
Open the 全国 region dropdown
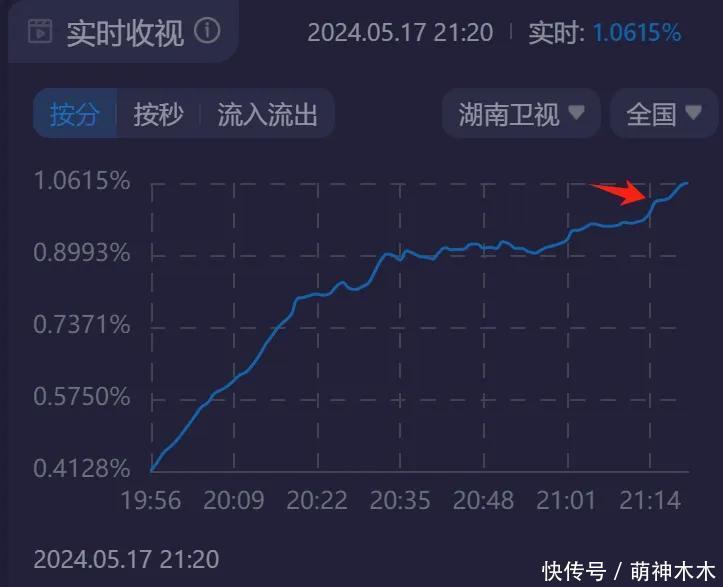[664, 114]
